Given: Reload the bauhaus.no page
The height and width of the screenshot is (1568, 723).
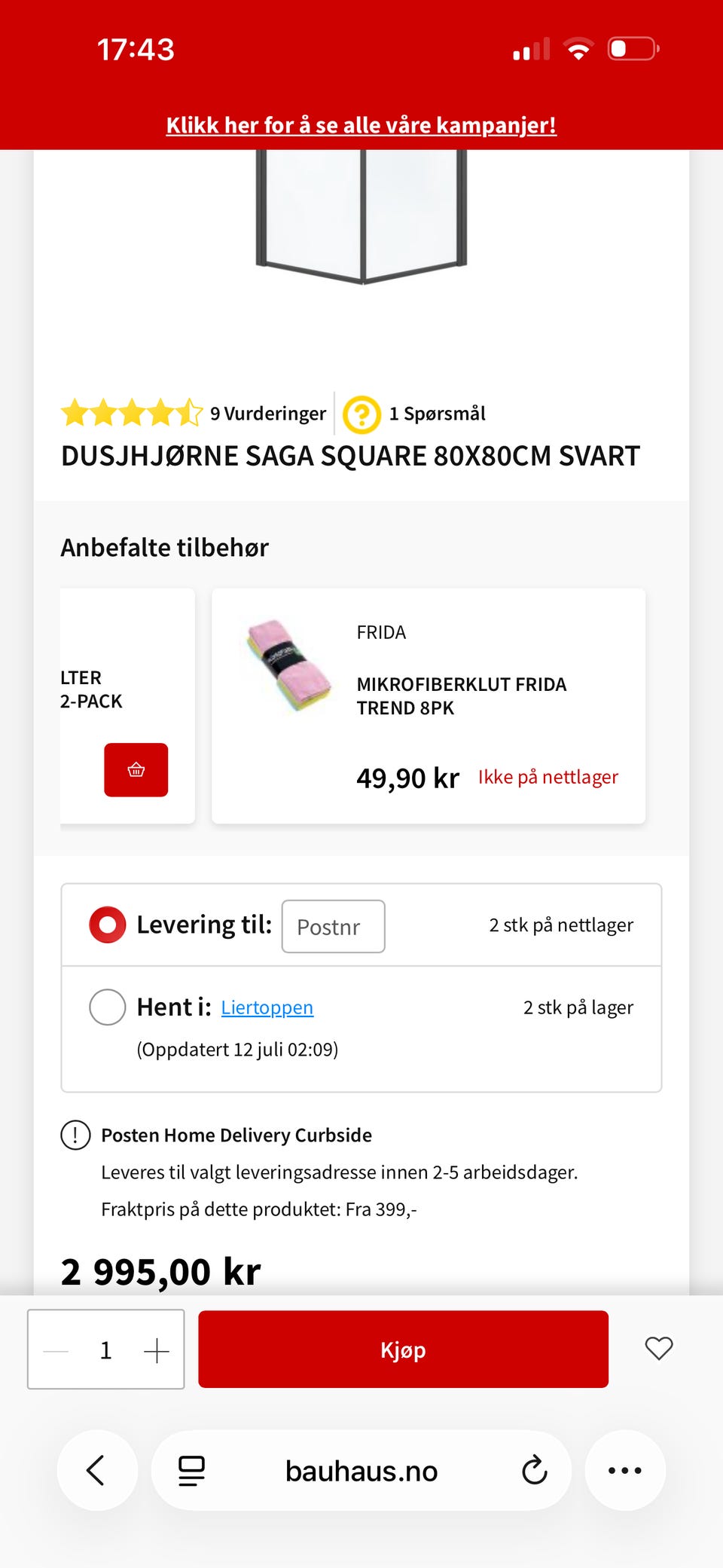Looking at the screenshot, I should pyautogui.click(x=534, y=1470).
